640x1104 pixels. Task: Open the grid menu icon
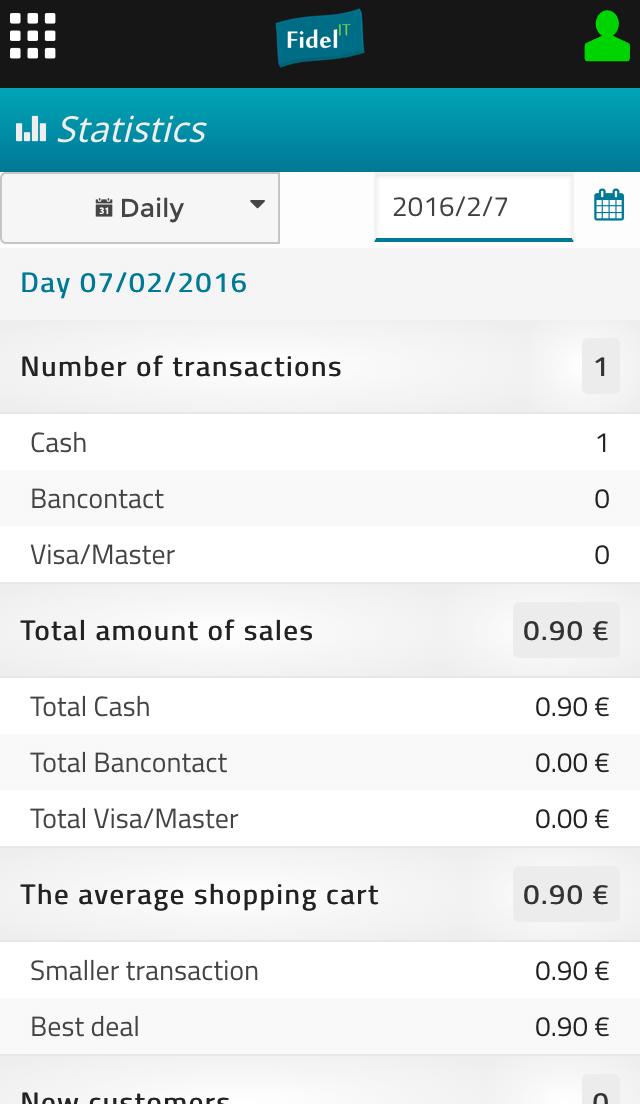pos(32,36)
